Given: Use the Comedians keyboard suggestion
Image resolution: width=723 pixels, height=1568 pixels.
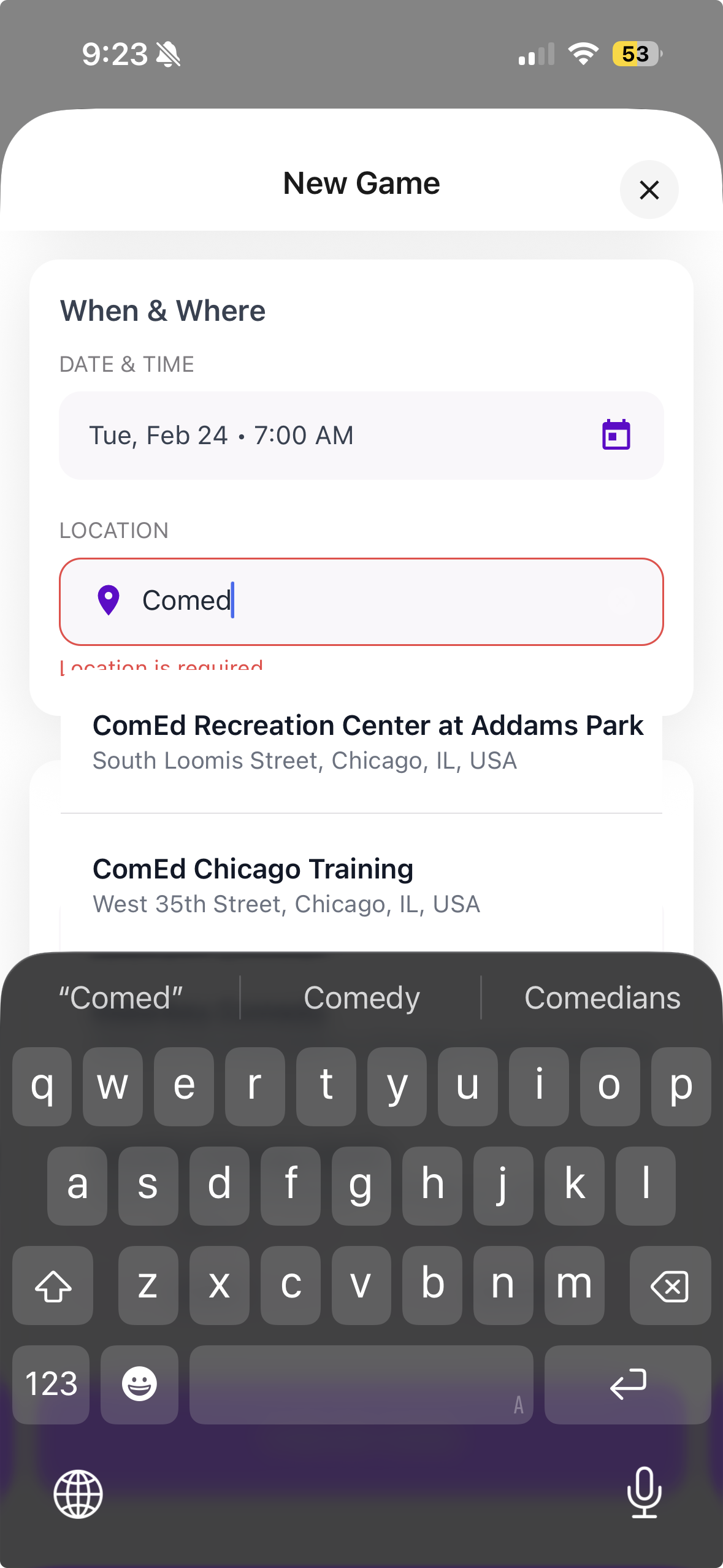Looking at the screenshot, I should click(x=602, y=998).
